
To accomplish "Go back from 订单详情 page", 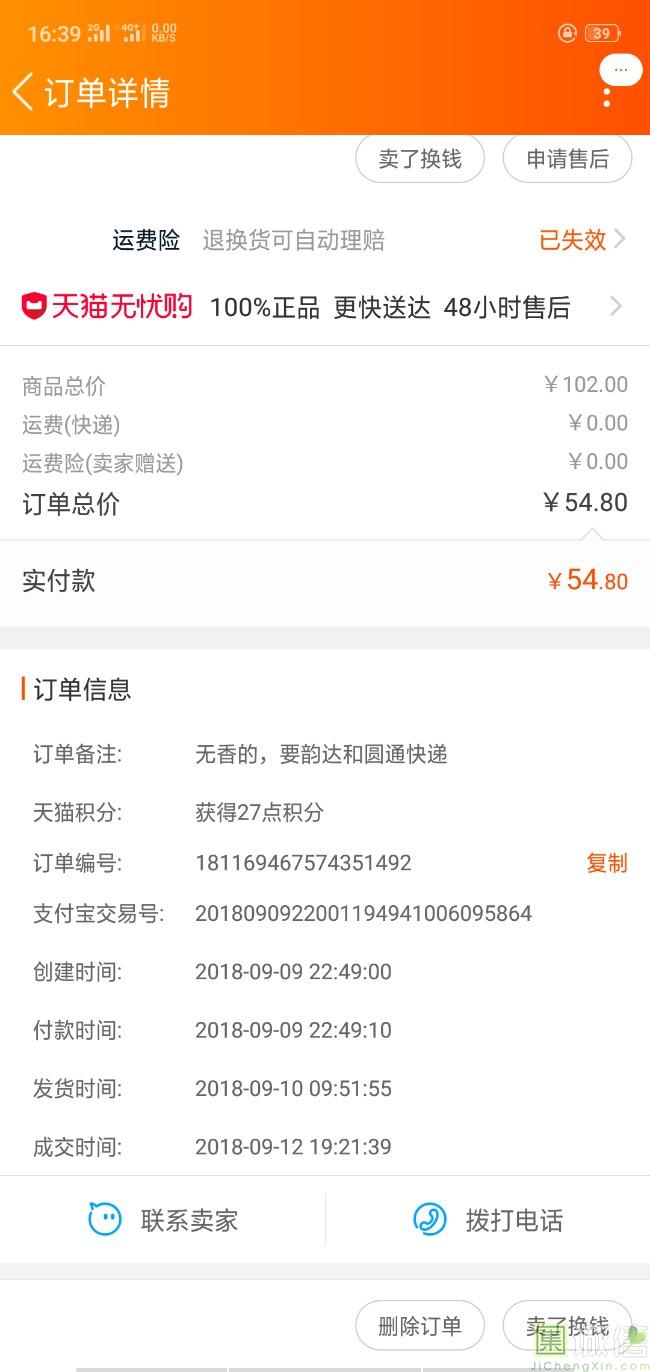I will (24, 92).
